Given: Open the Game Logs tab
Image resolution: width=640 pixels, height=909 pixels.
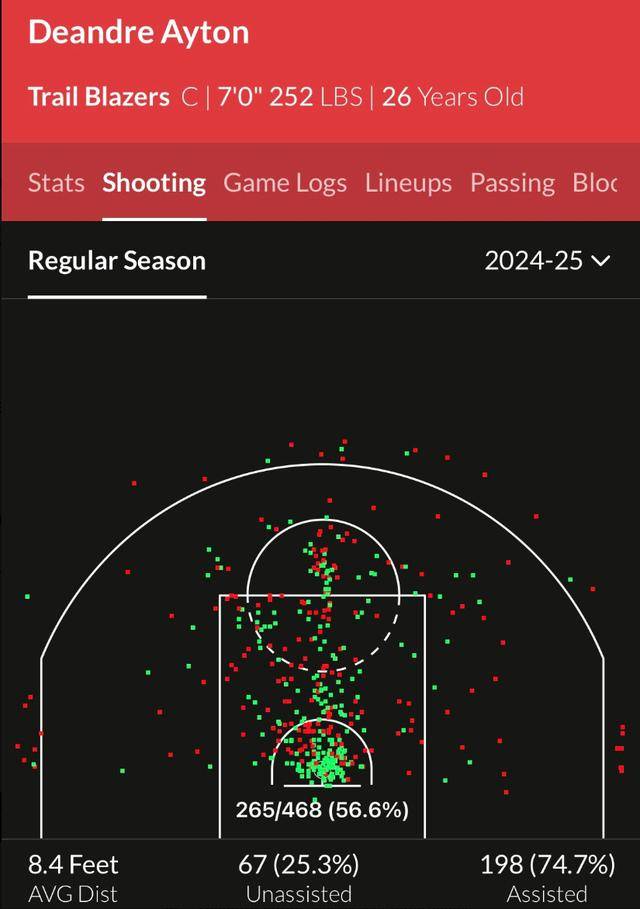Looking at the screenshot, I should 285,183.
